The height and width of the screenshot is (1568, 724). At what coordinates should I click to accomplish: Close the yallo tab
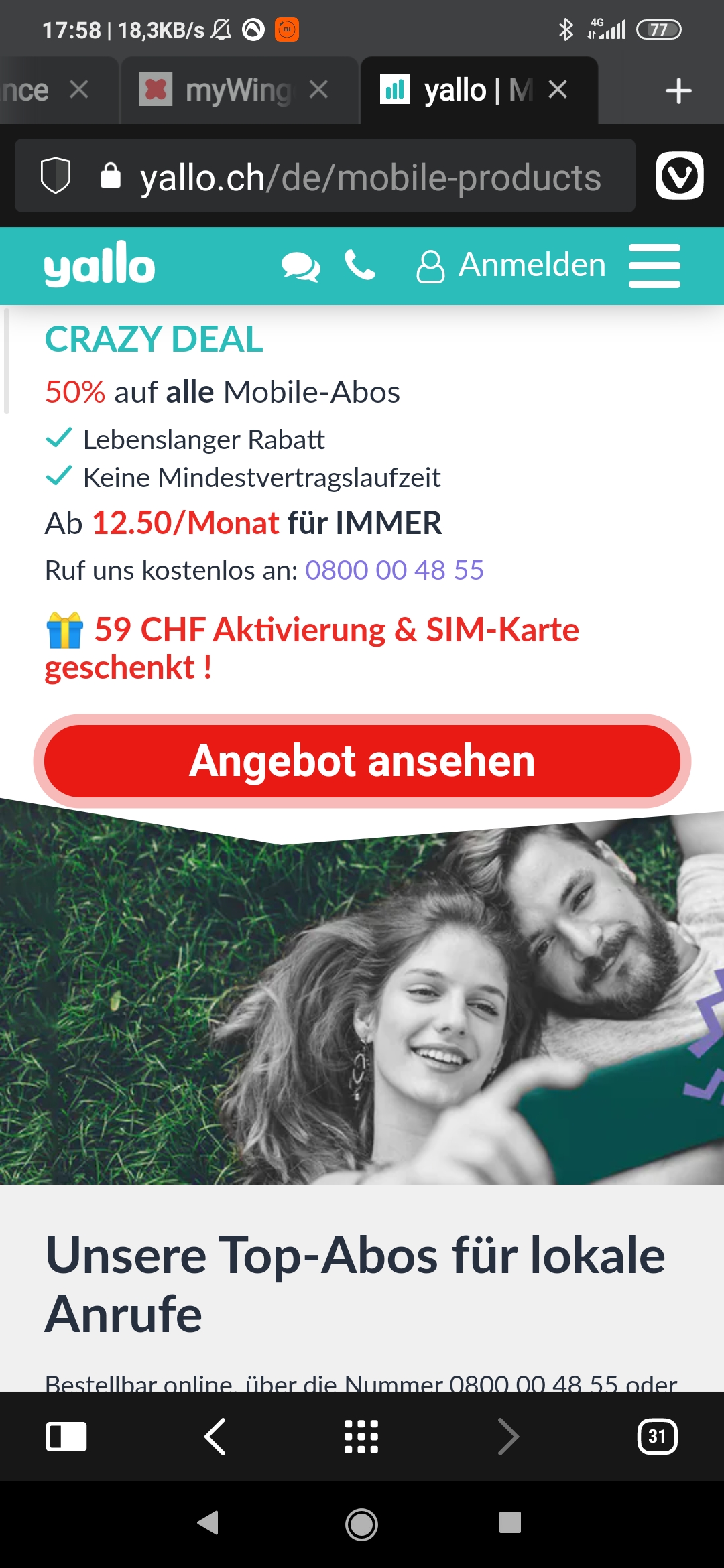click(x=558, y=90)
